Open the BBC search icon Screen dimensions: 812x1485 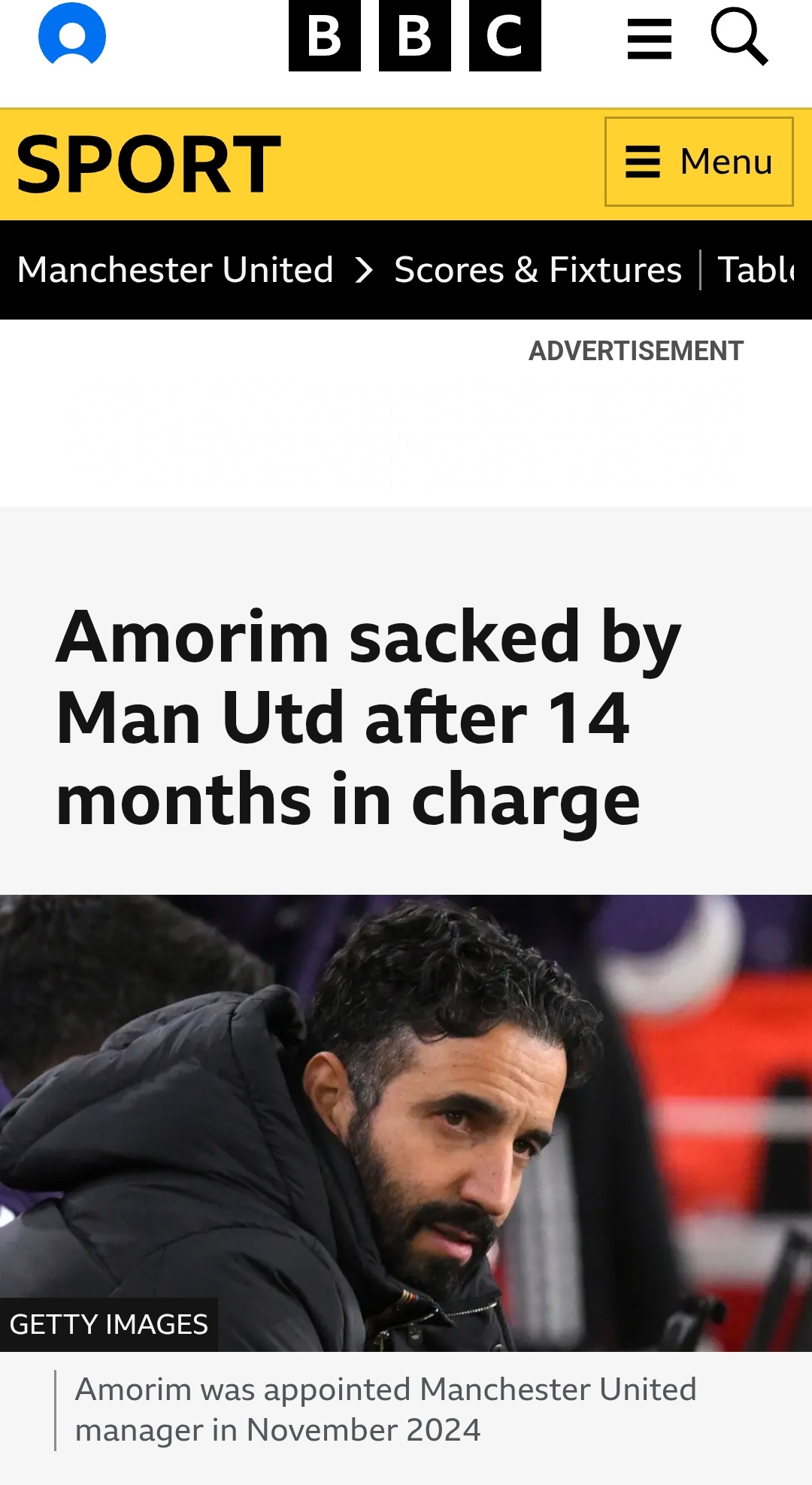(739, 36)
